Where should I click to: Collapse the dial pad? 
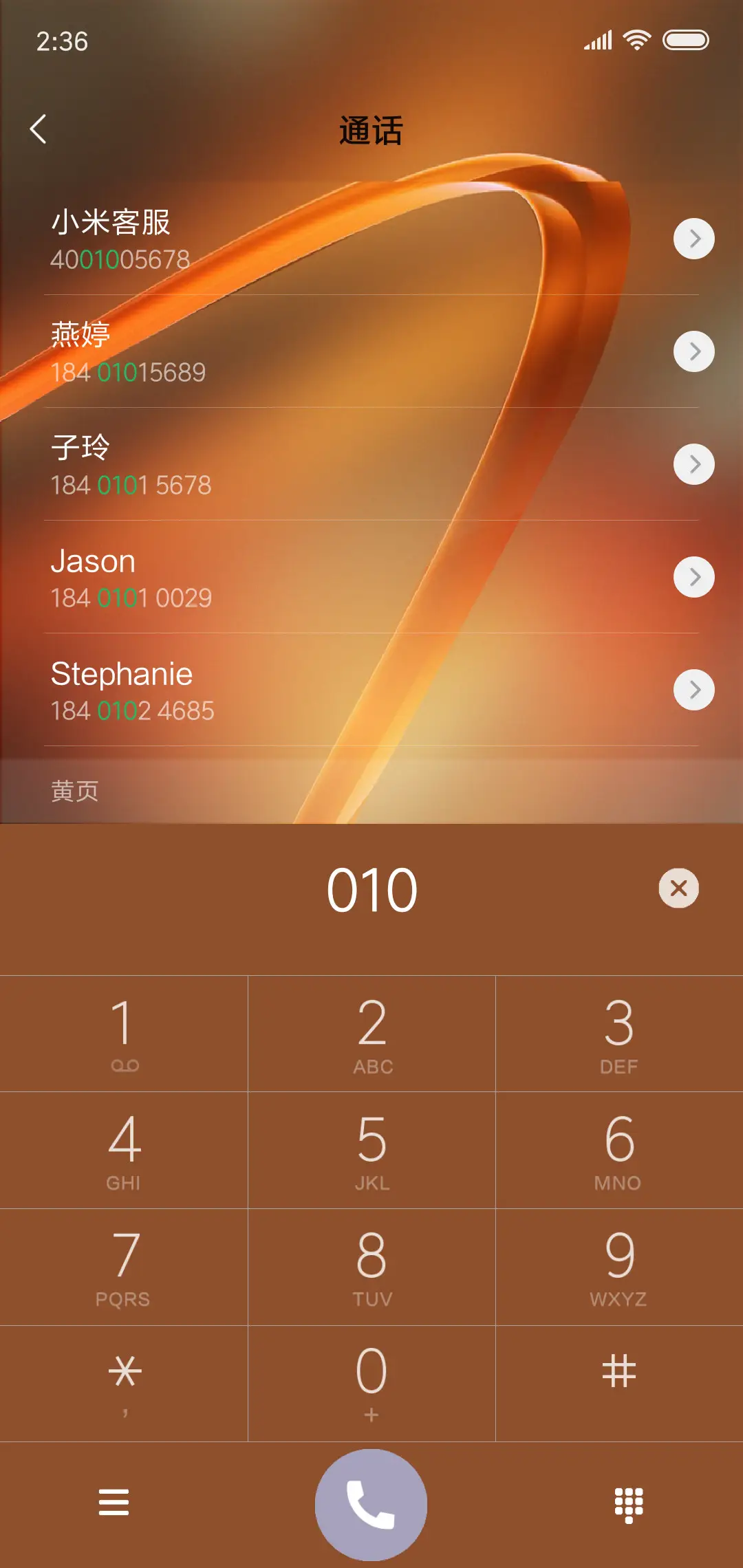coord(628,1504)
